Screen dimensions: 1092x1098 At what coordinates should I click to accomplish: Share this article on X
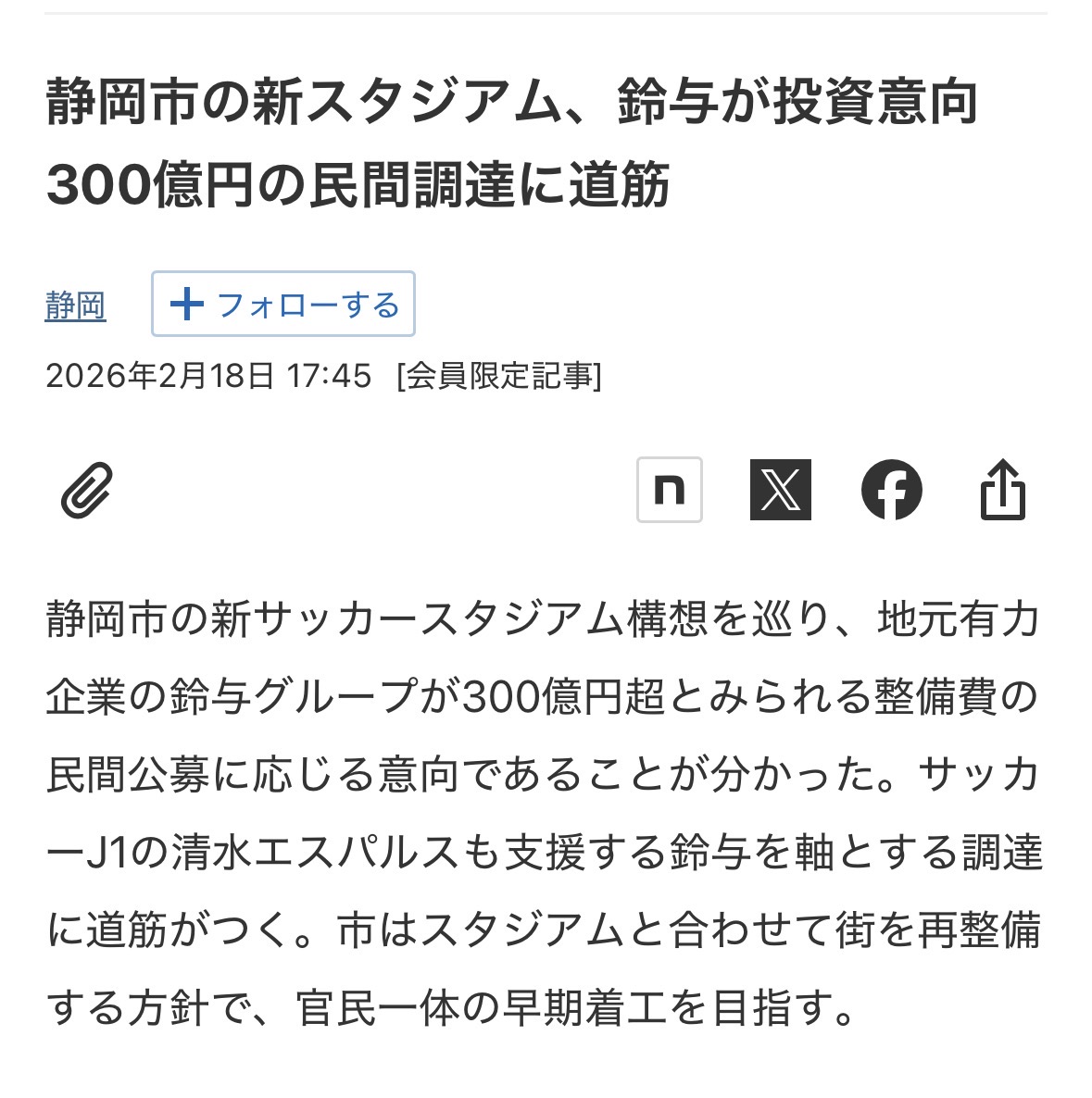coord(780,490)
